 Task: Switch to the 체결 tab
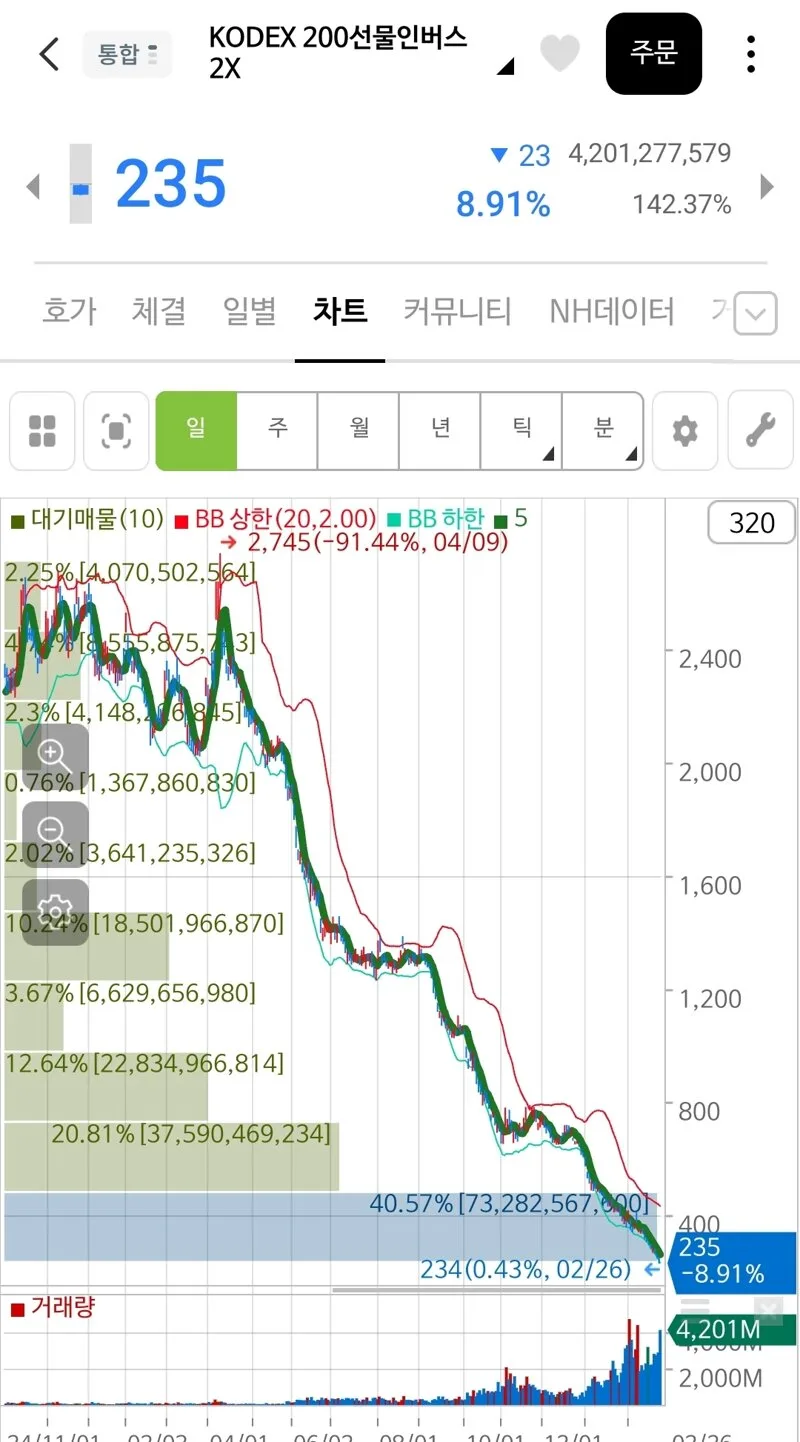pos(158,311)
